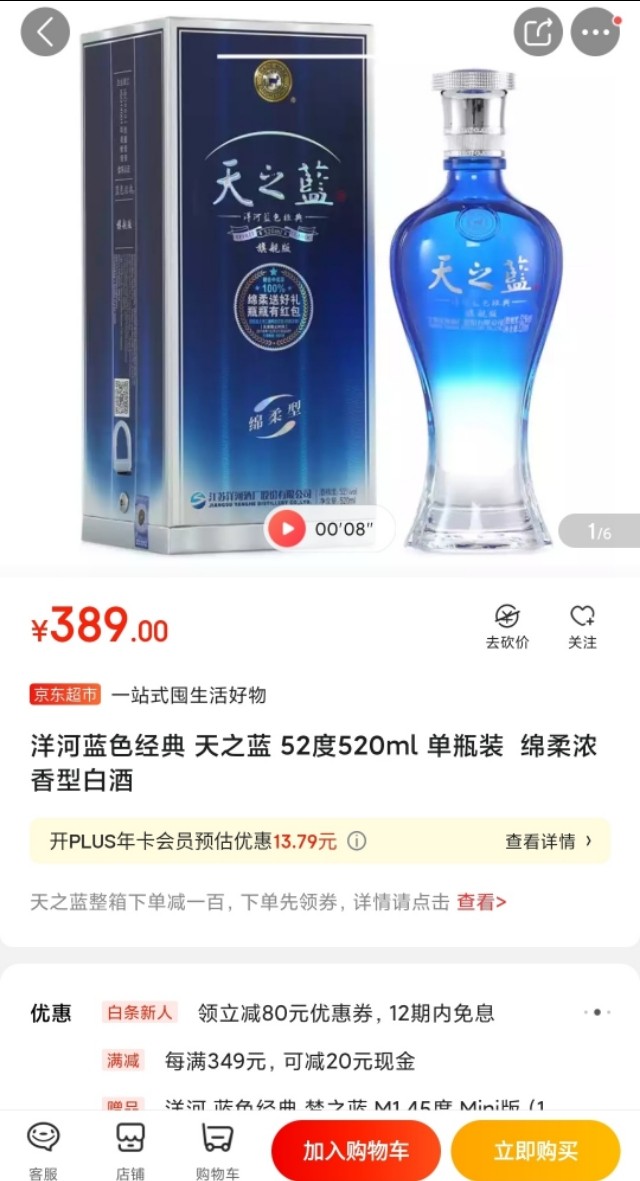The height and width of the screenshot is (1181, 640).
Task: Share this product
Action: click(x=538, y=33)
